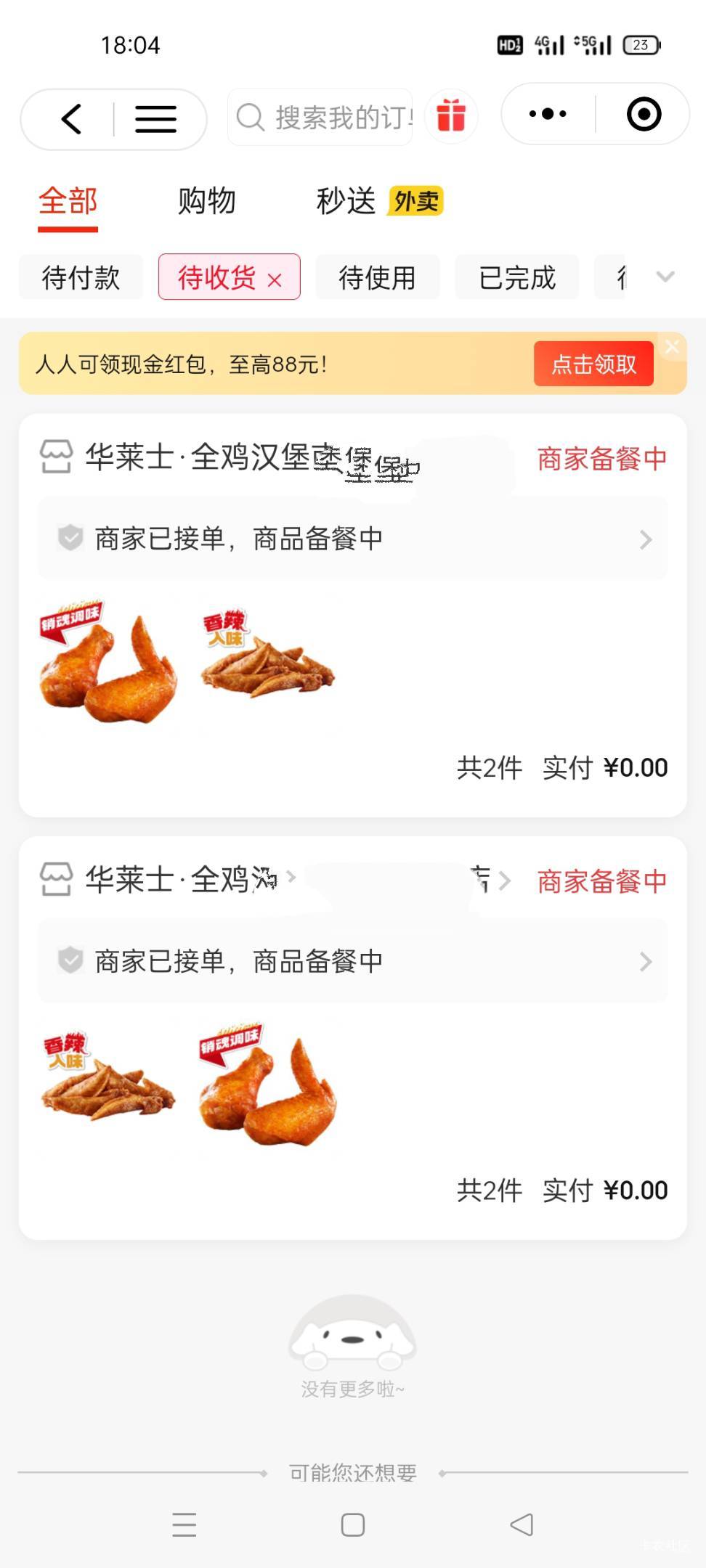Filter orders by 待付款

81,277
